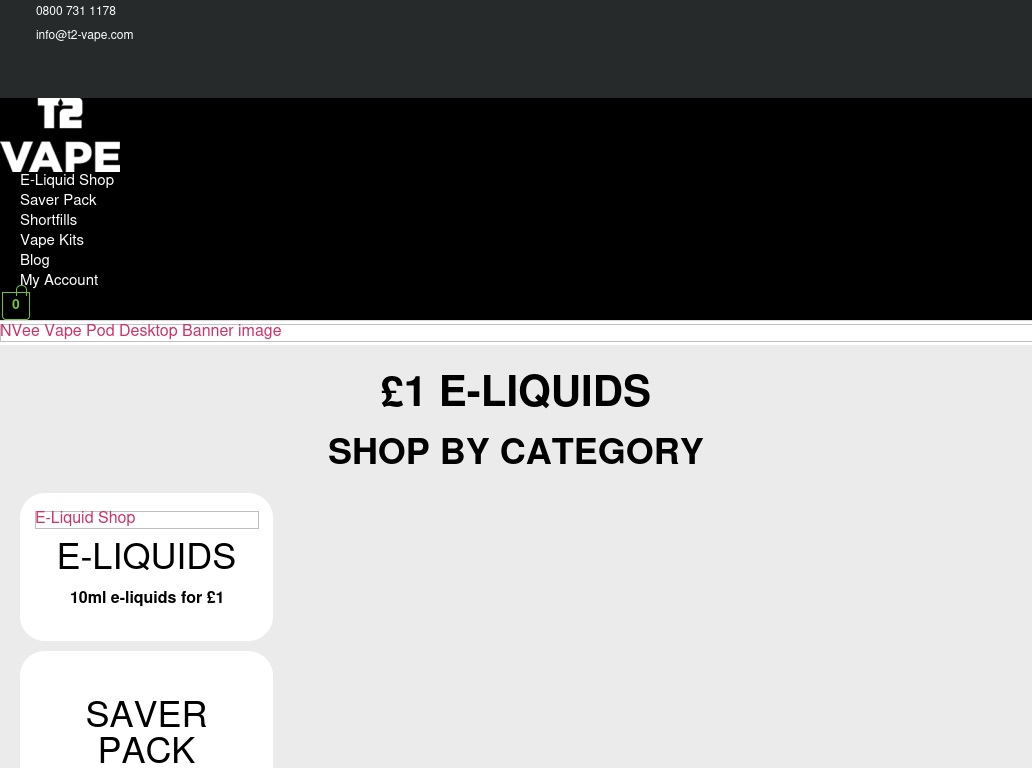The width and height of the screenshot is (1032, 768).
Task: Go to the Saver Pack menu item
Action: tap(58, 200)
